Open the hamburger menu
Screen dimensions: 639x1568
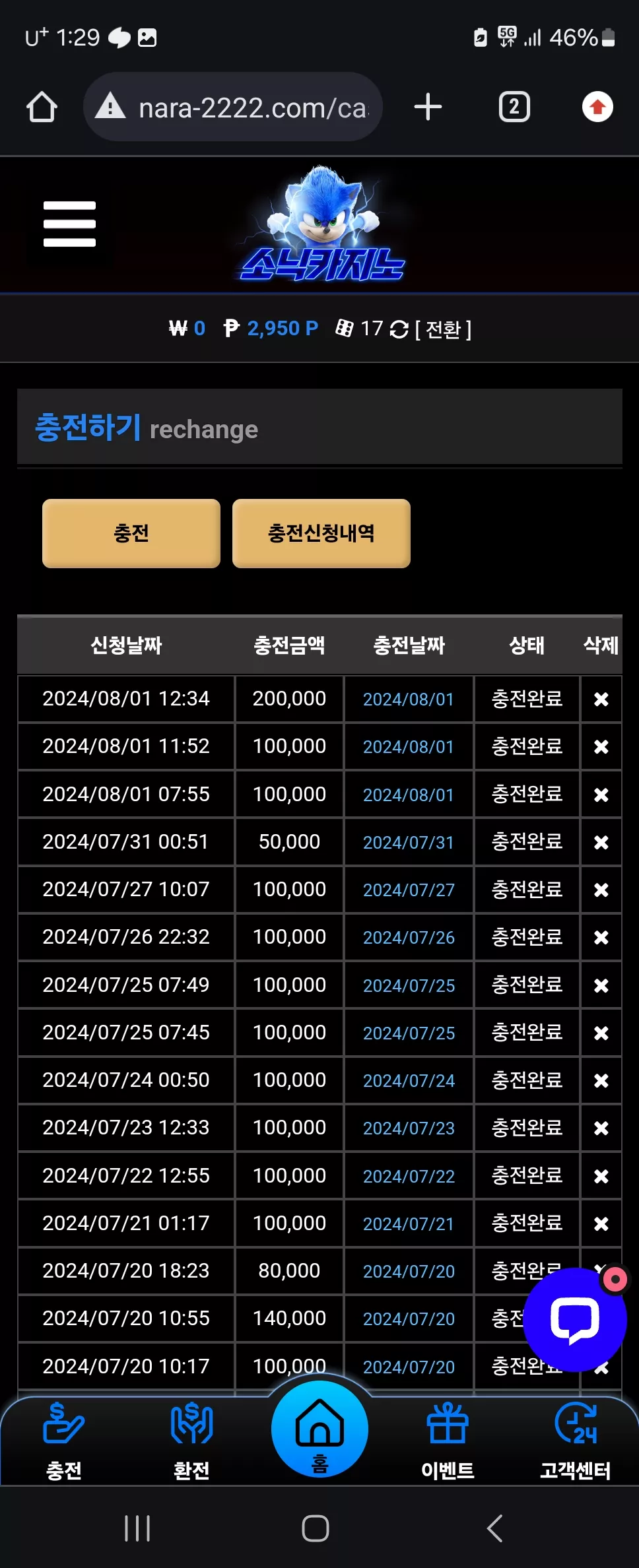point(69,224)
